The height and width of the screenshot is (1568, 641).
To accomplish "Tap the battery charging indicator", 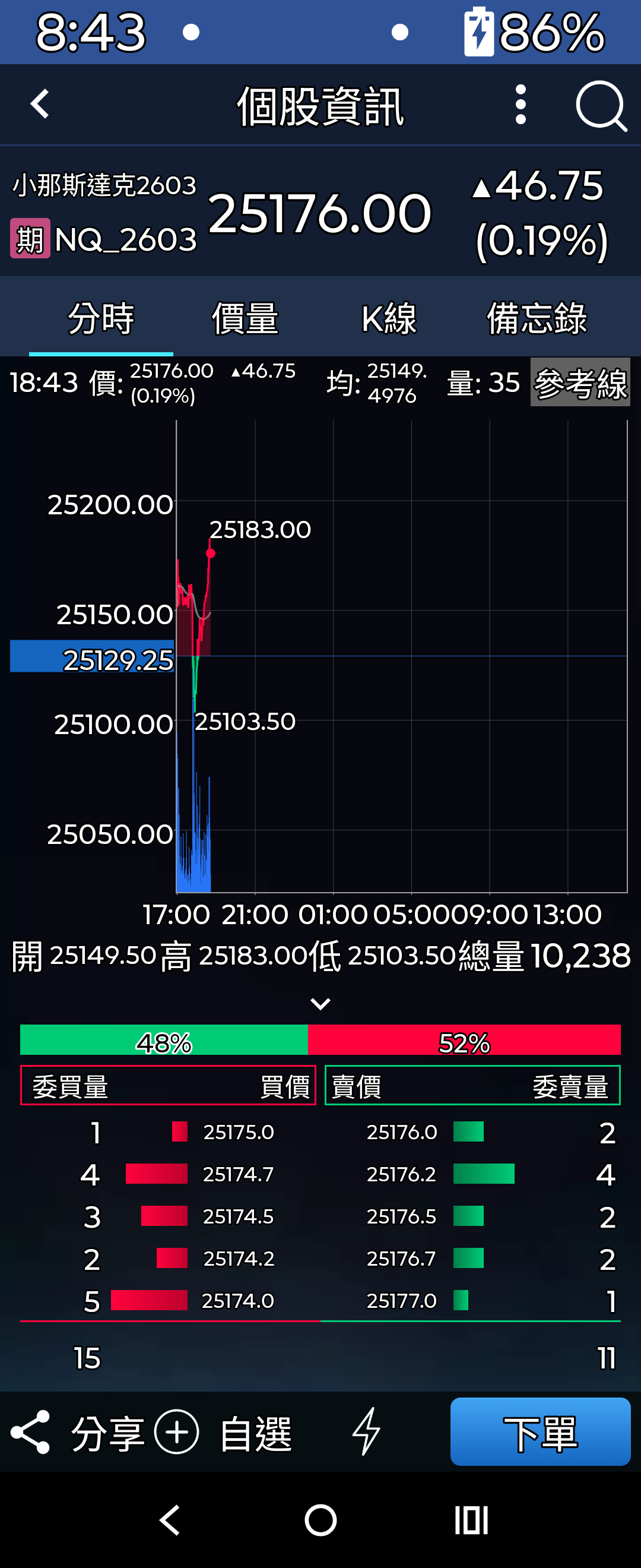I will (x=480, y=30).
